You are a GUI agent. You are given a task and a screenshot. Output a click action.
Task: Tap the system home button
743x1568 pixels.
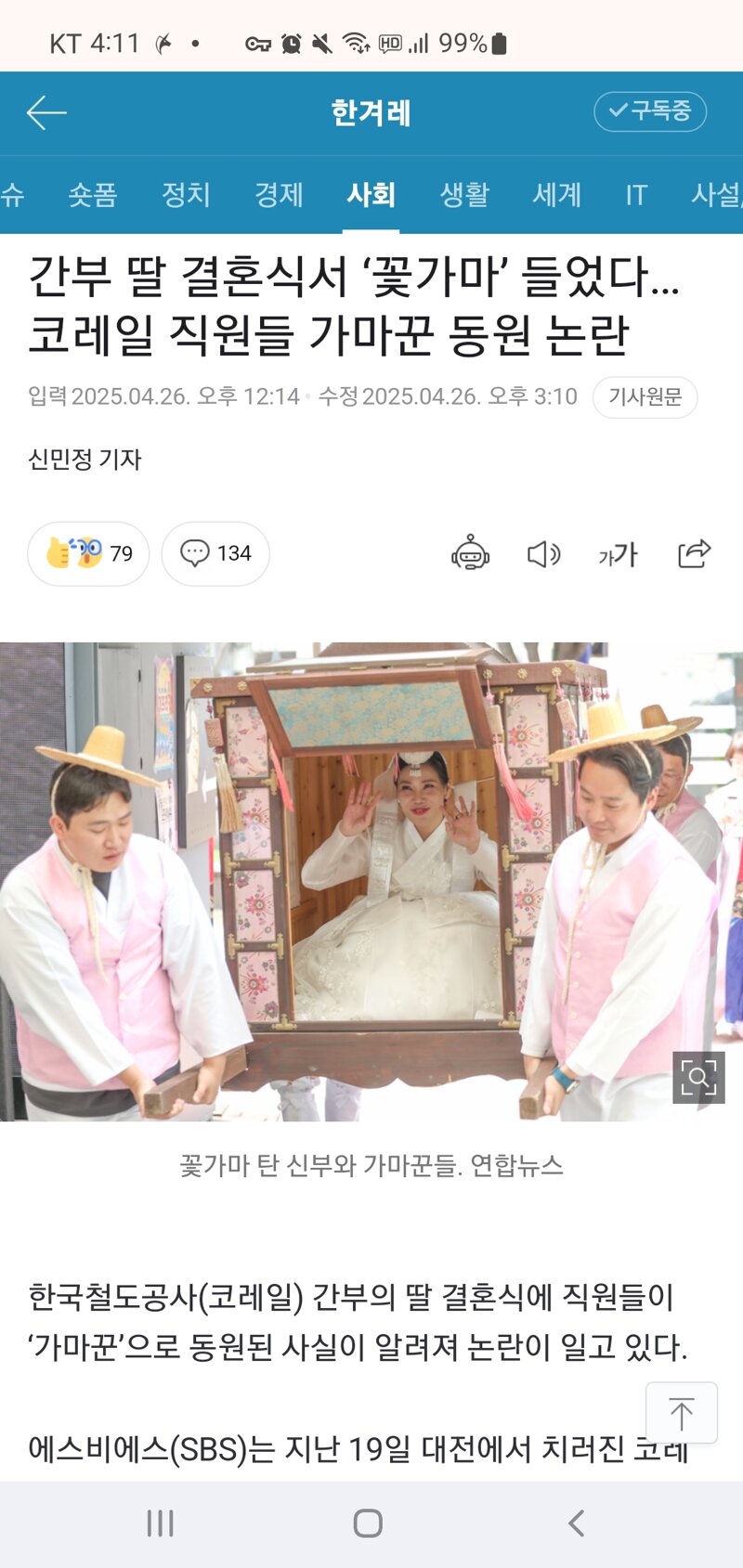[368, 1523]
